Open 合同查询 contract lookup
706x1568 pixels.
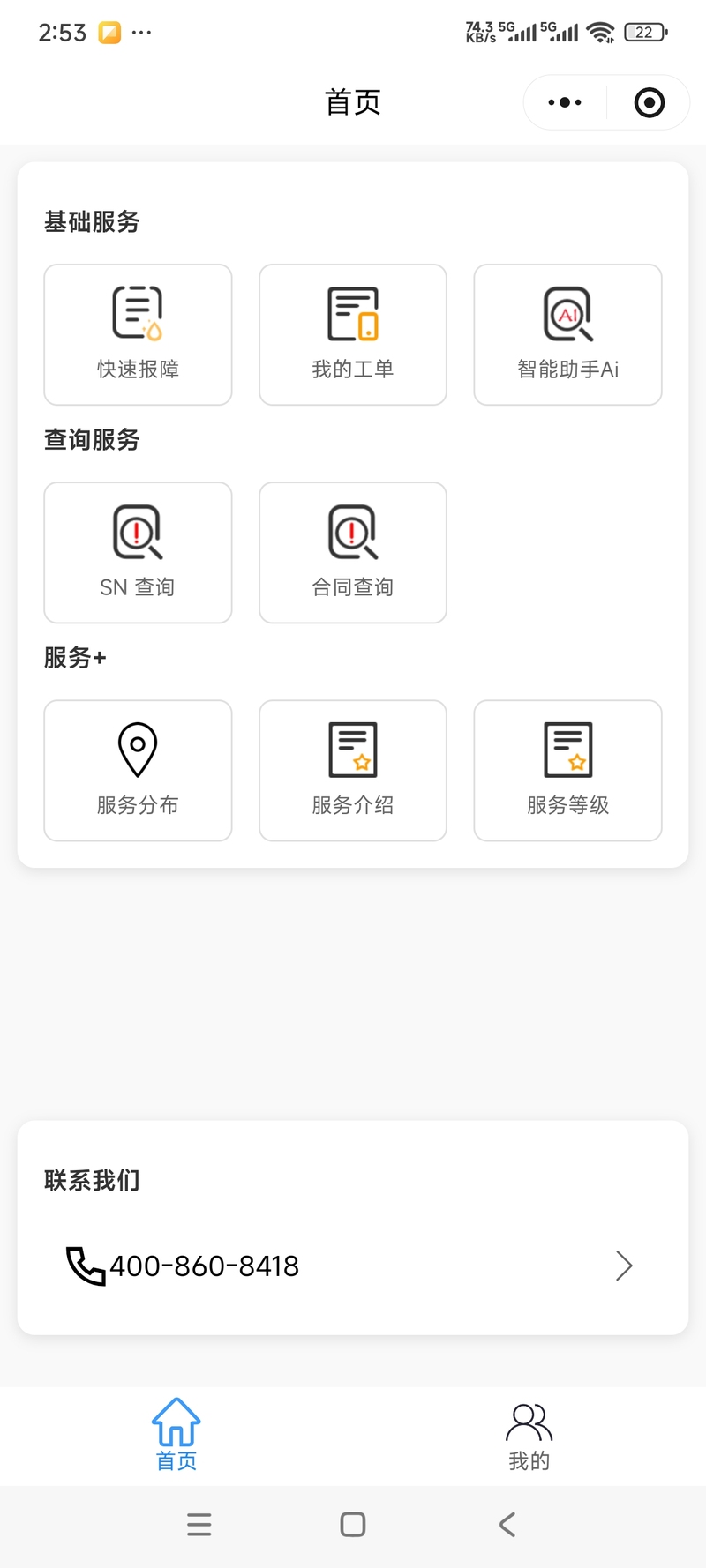[x=353, y=553]
